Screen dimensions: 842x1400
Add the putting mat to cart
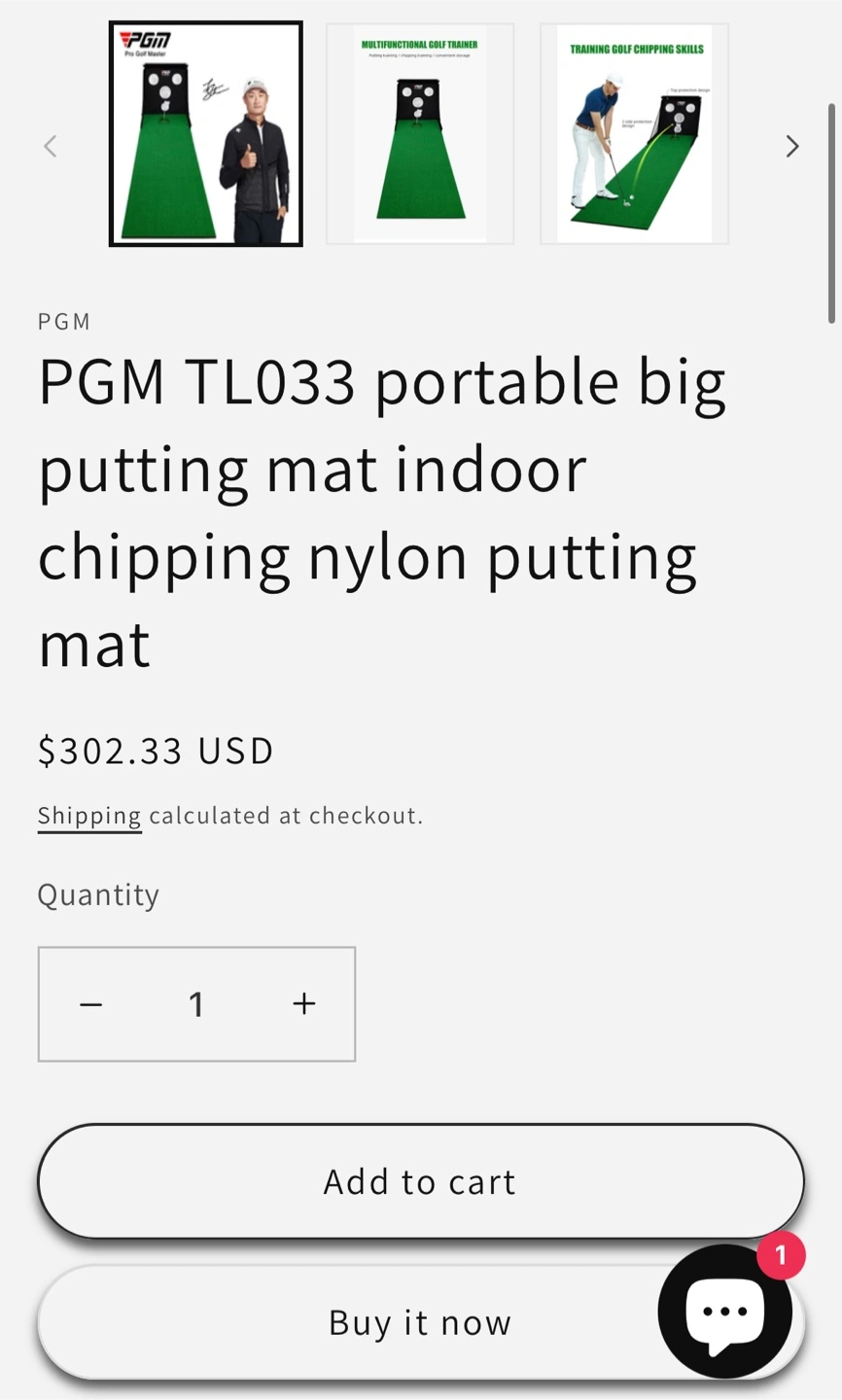[x=421, y=1181]
